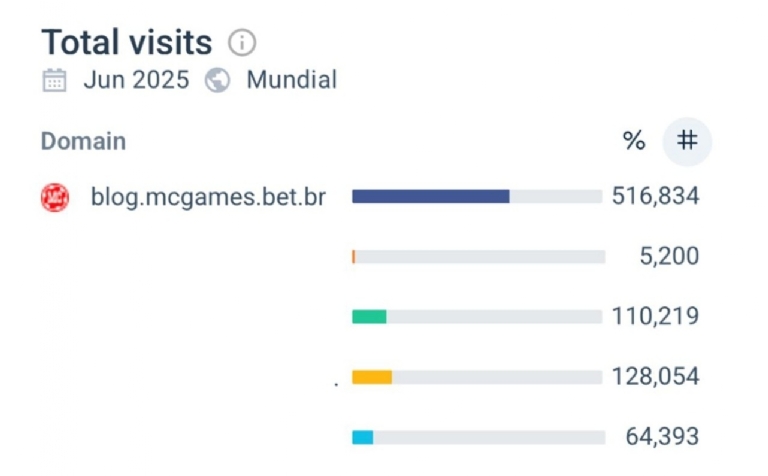This screenshot has width=768, height=476.
Task: Open the Total visits info tooltip
Action: pyautogui.click(x=242, y=43)
